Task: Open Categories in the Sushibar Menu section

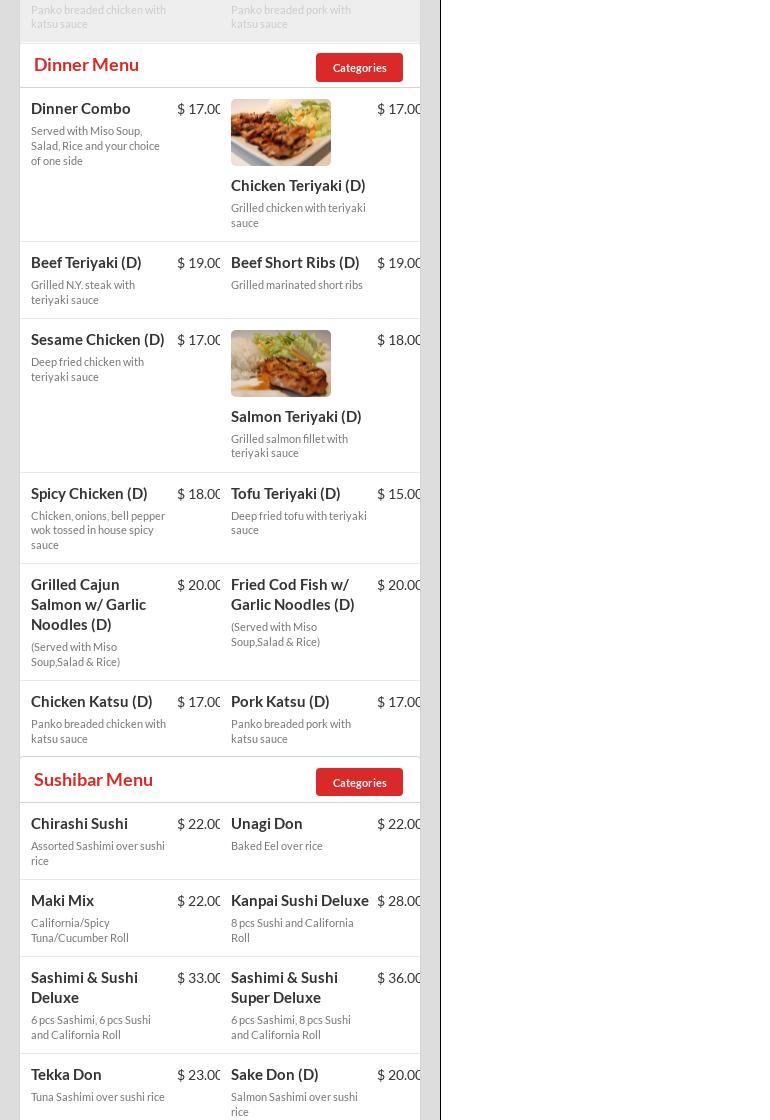Action: (359, 783)
